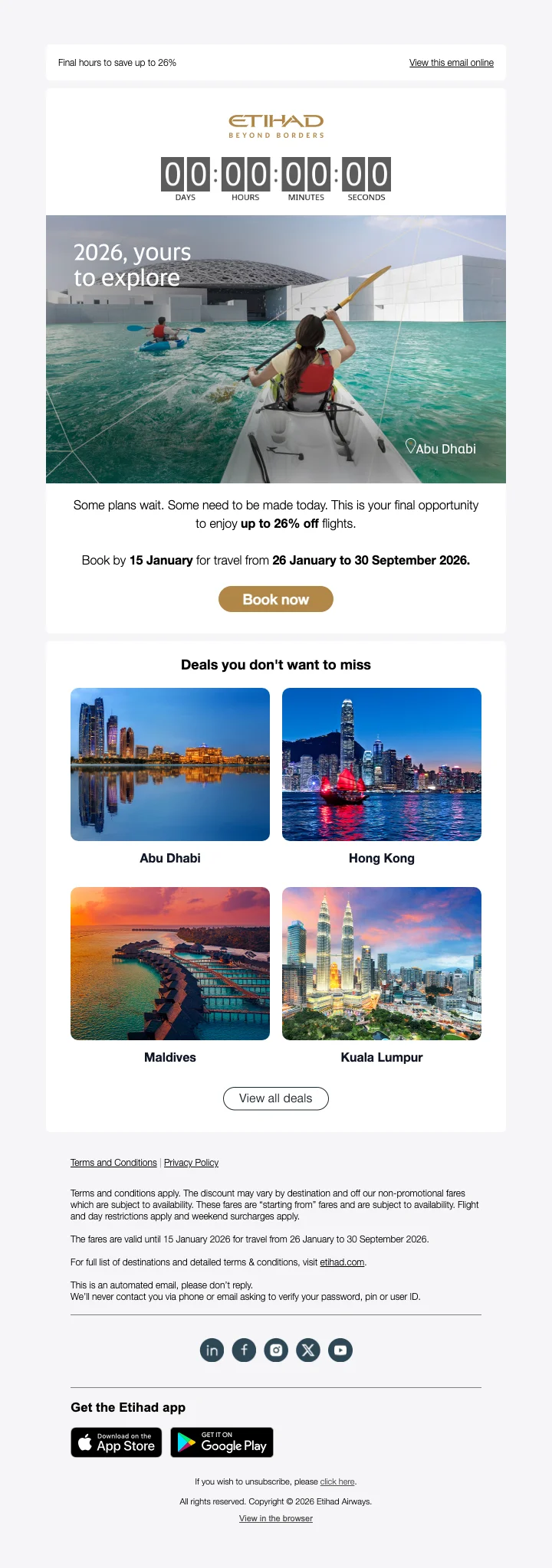Image resolution: width=552 pixels, height=1568 pixels.
Task: Open the Privacy Policy link
Action: tap(191, 1163)
